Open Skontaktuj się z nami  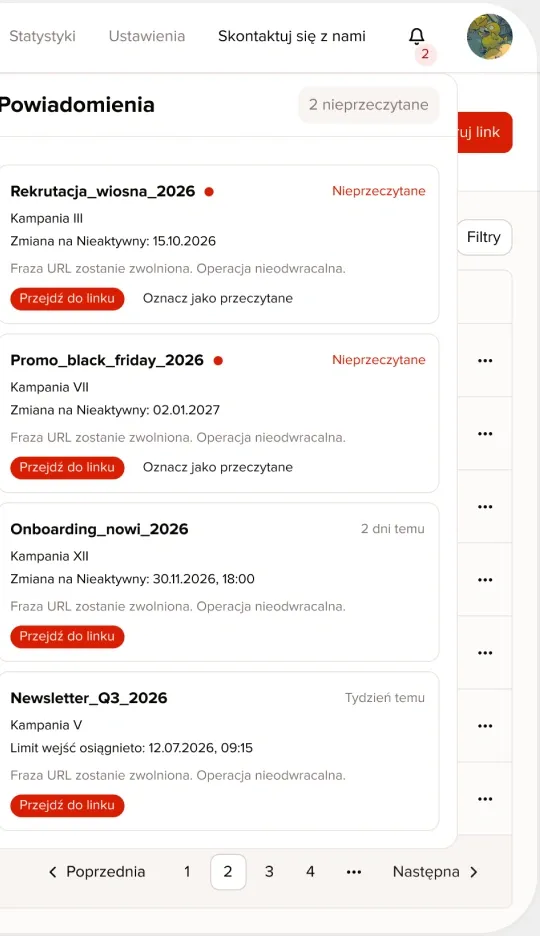pos(292,36)
